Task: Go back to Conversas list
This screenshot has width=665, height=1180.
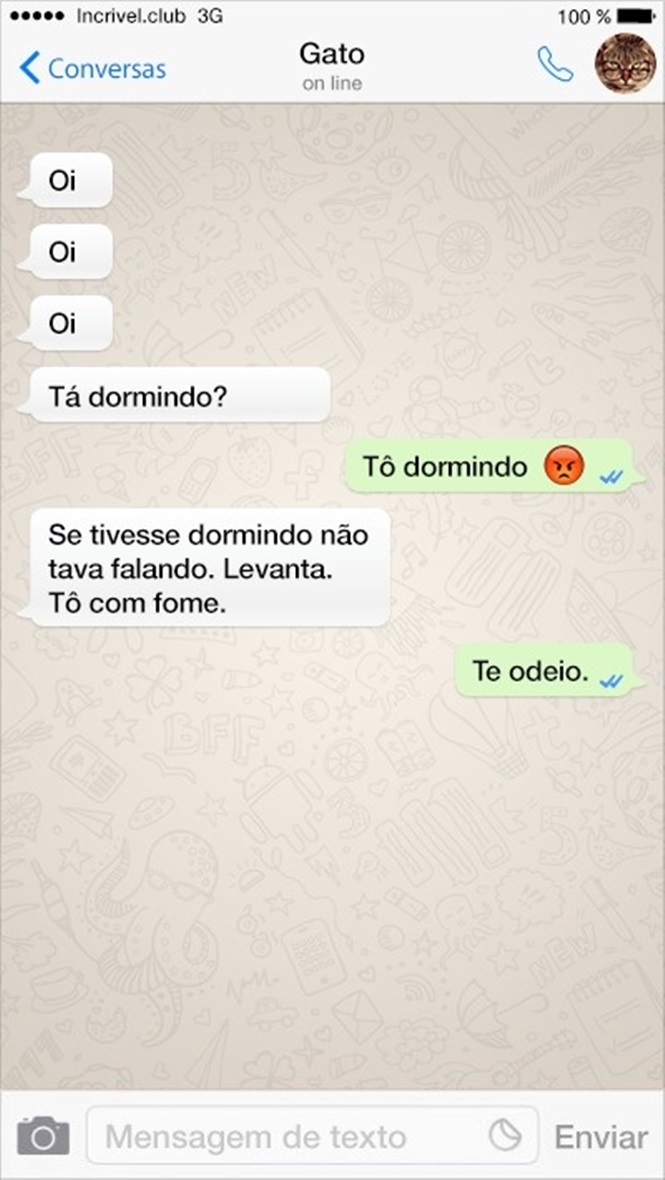Action: (x=92, y=68)
